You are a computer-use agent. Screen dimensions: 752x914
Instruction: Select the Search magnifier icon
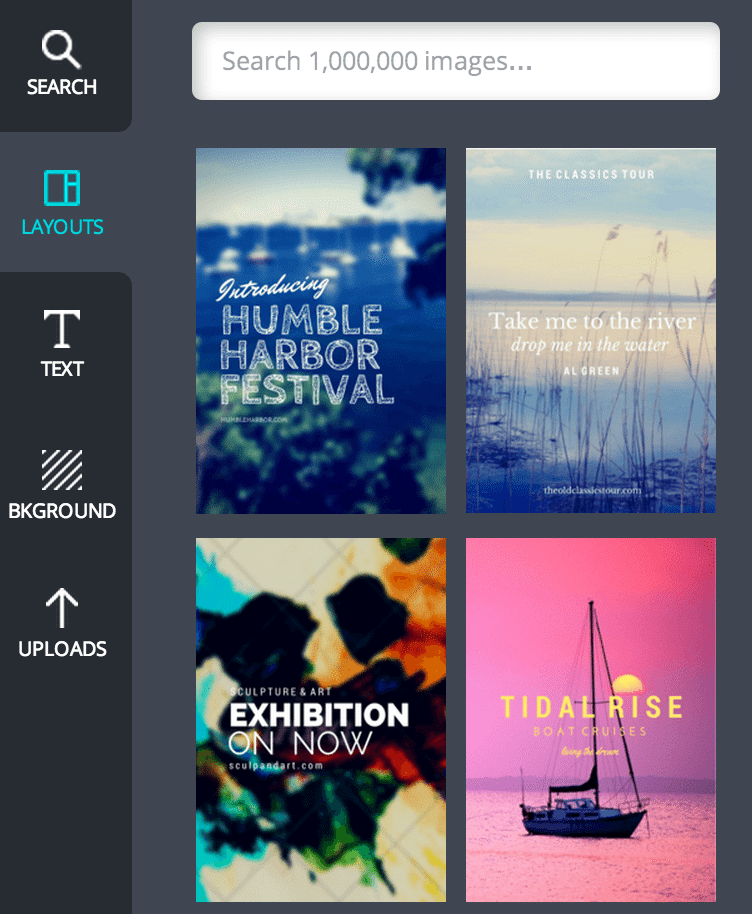[61, 48]
